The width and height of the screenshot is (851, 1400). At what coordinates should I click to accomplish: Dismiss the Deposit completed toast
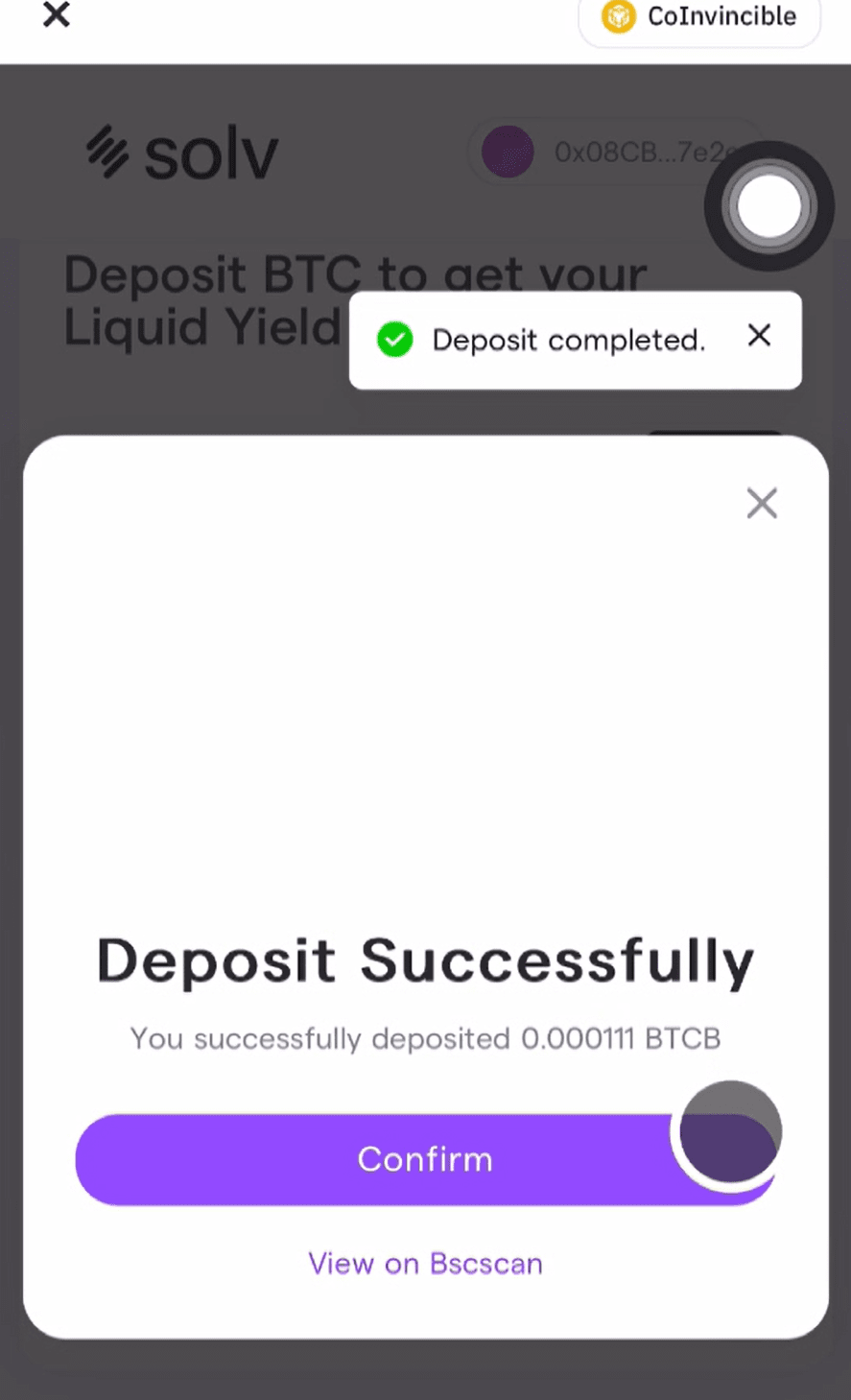pos(759,336)
